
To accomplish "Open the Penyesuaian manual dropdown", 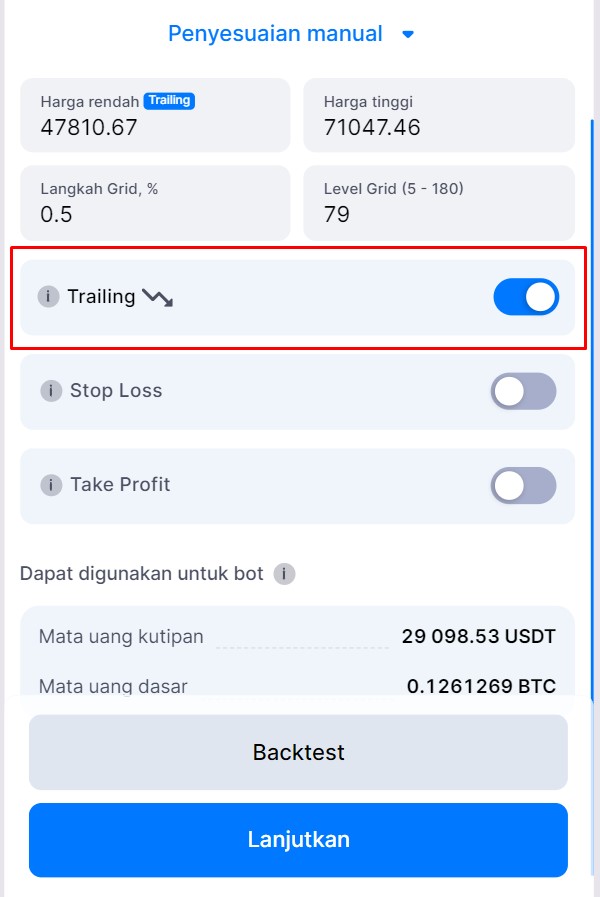I will (x=290, y=34).
